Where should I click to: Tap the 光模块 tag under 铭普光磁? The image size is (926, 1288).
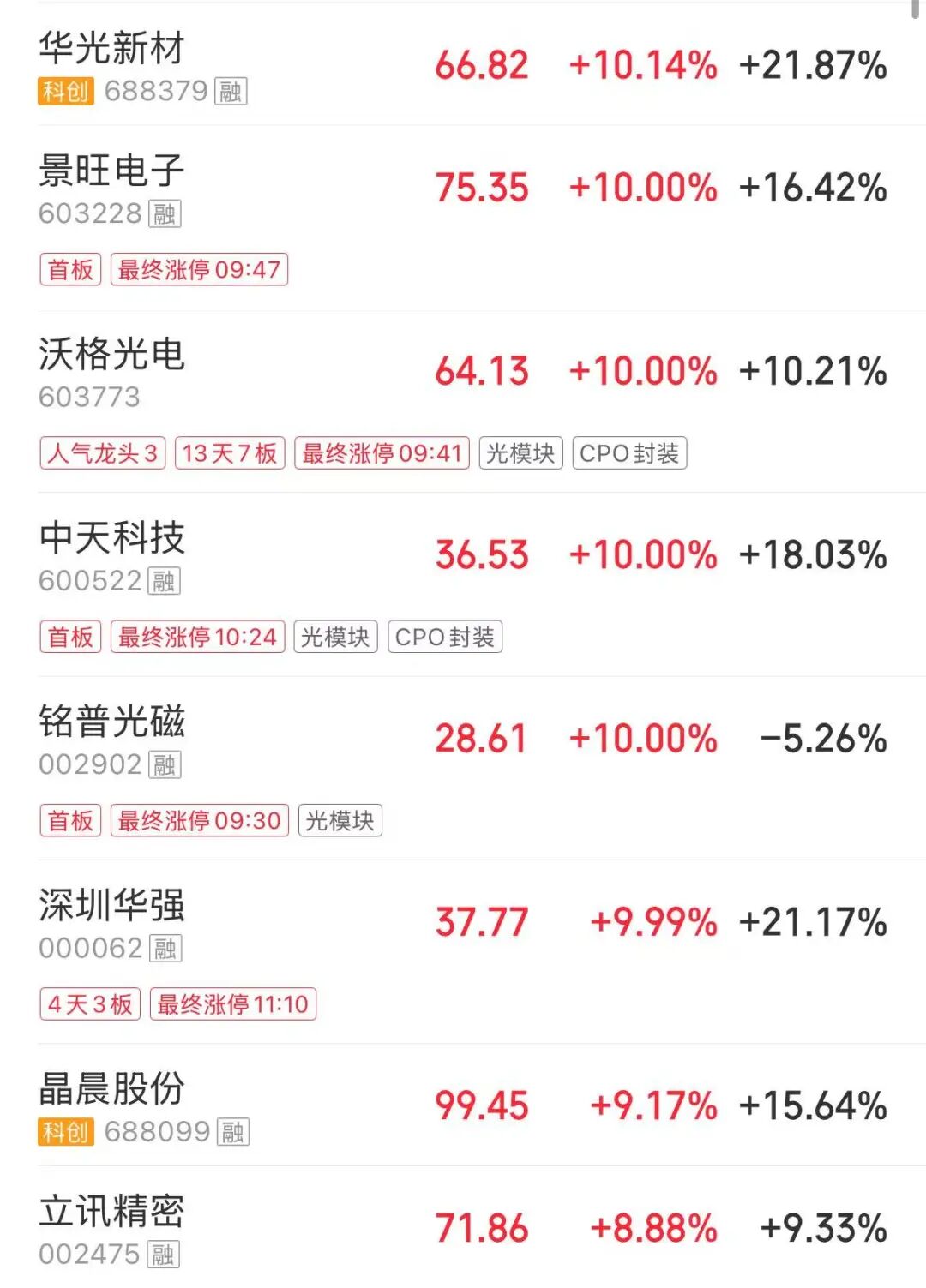pos(340,820)
